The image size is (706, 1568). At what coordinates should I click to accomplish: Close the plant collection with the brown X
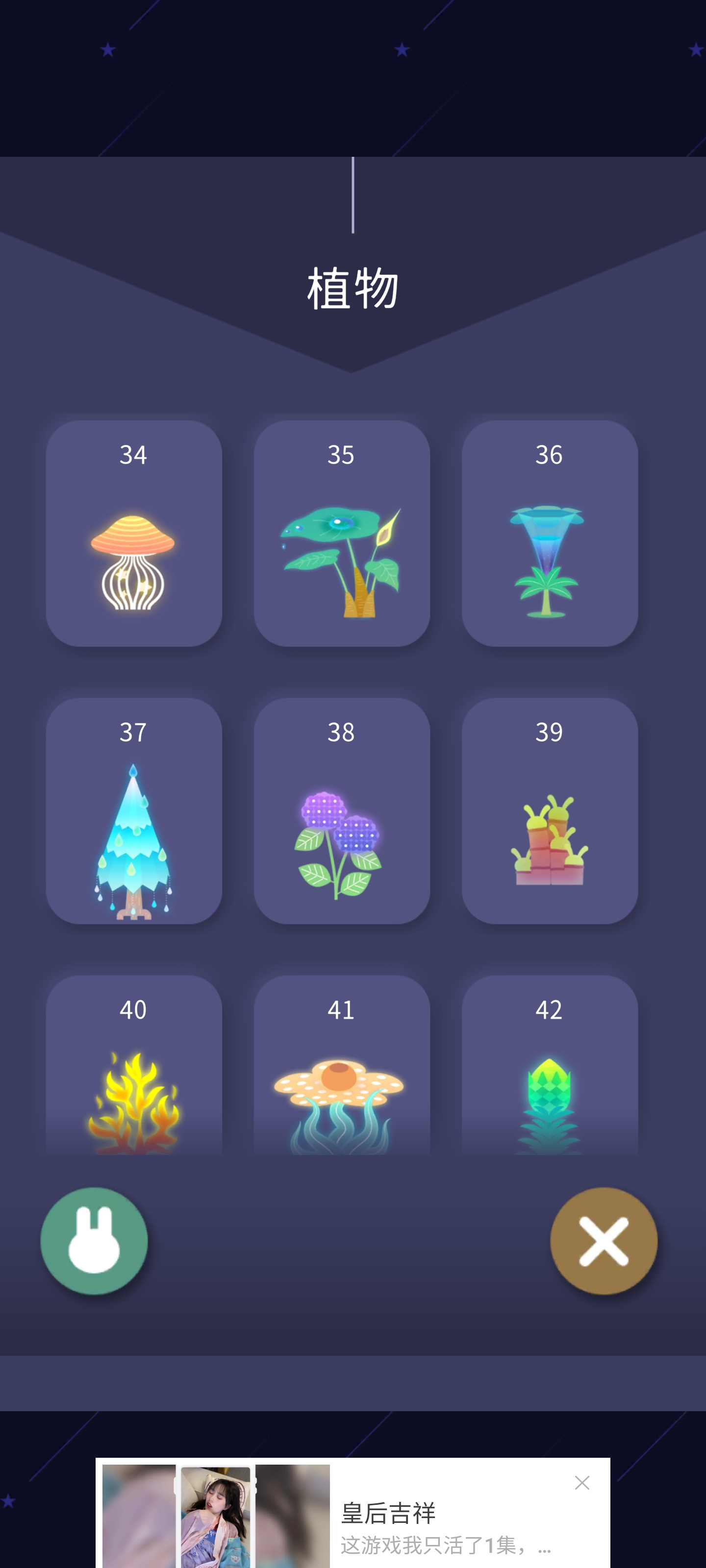pyautogui.click(x=604, y=1241)
